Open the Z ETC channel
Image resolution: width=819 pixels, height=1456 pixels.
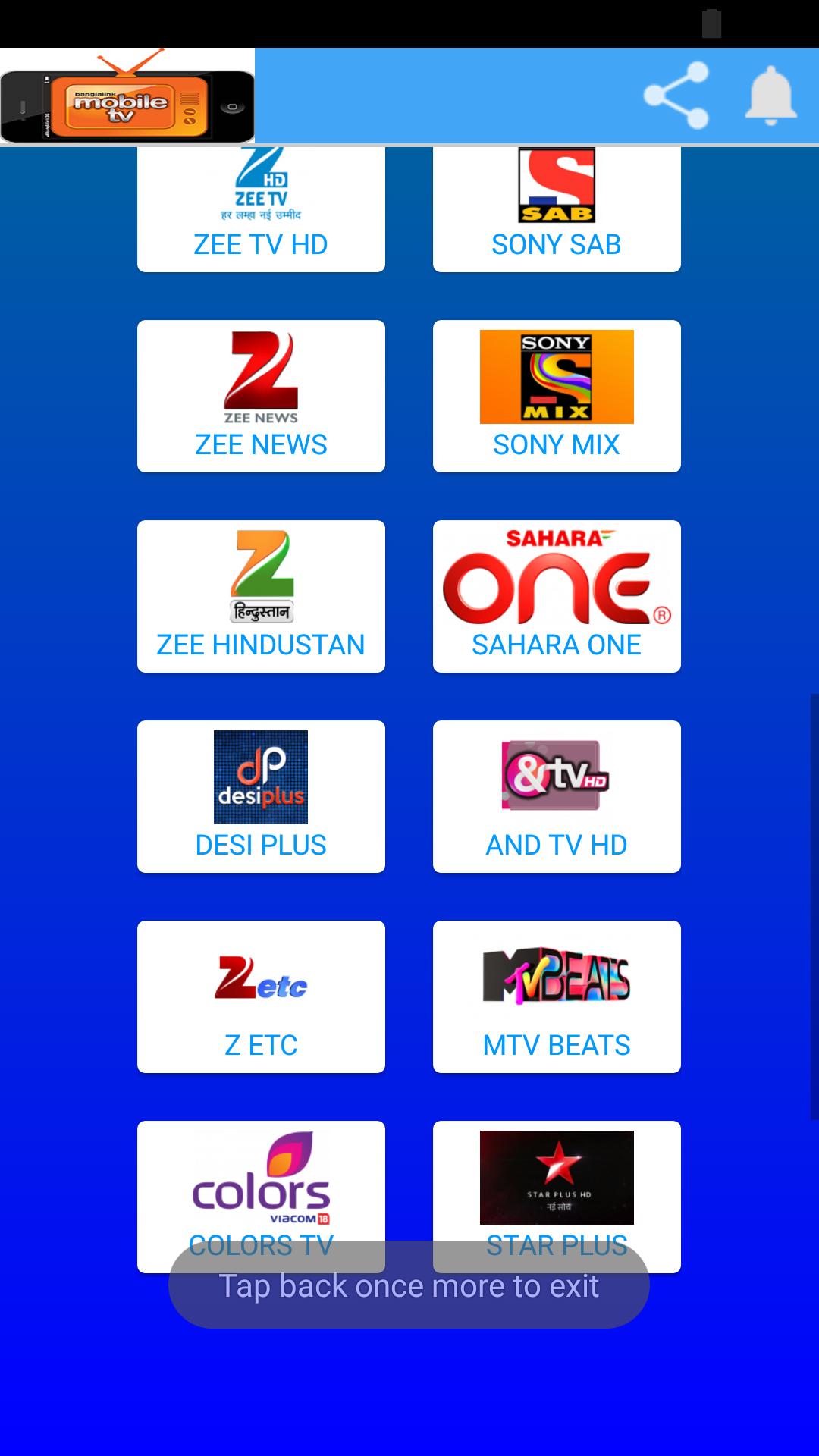point(261,996)
